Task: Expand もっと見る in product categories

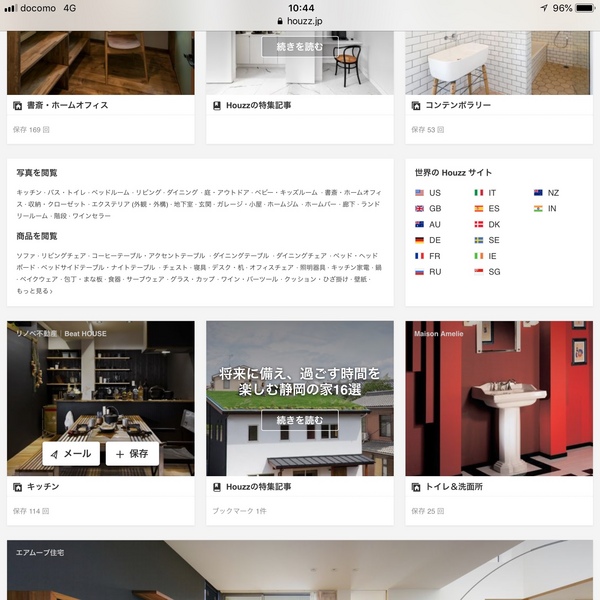Action: tap(35, 290)
